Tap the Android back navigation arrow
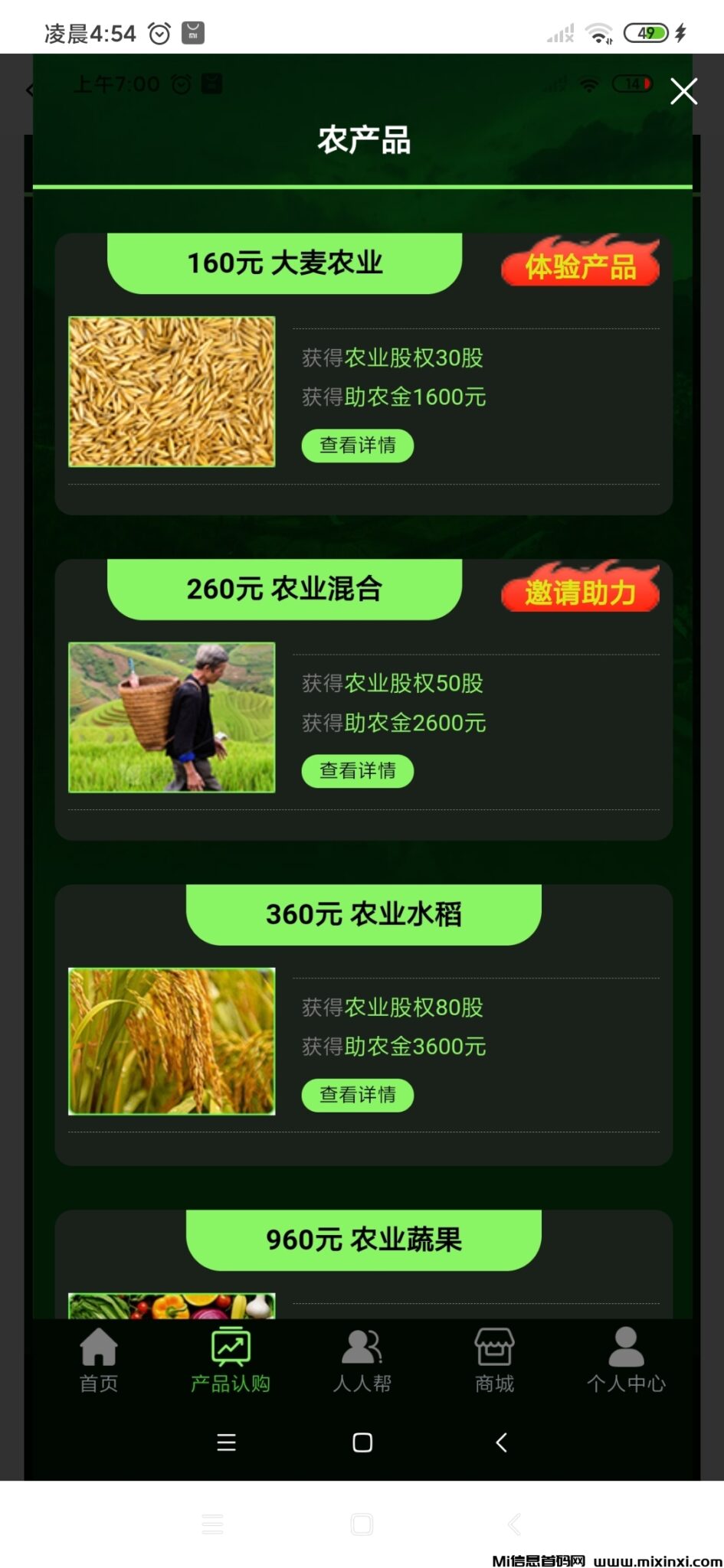 502,1442
